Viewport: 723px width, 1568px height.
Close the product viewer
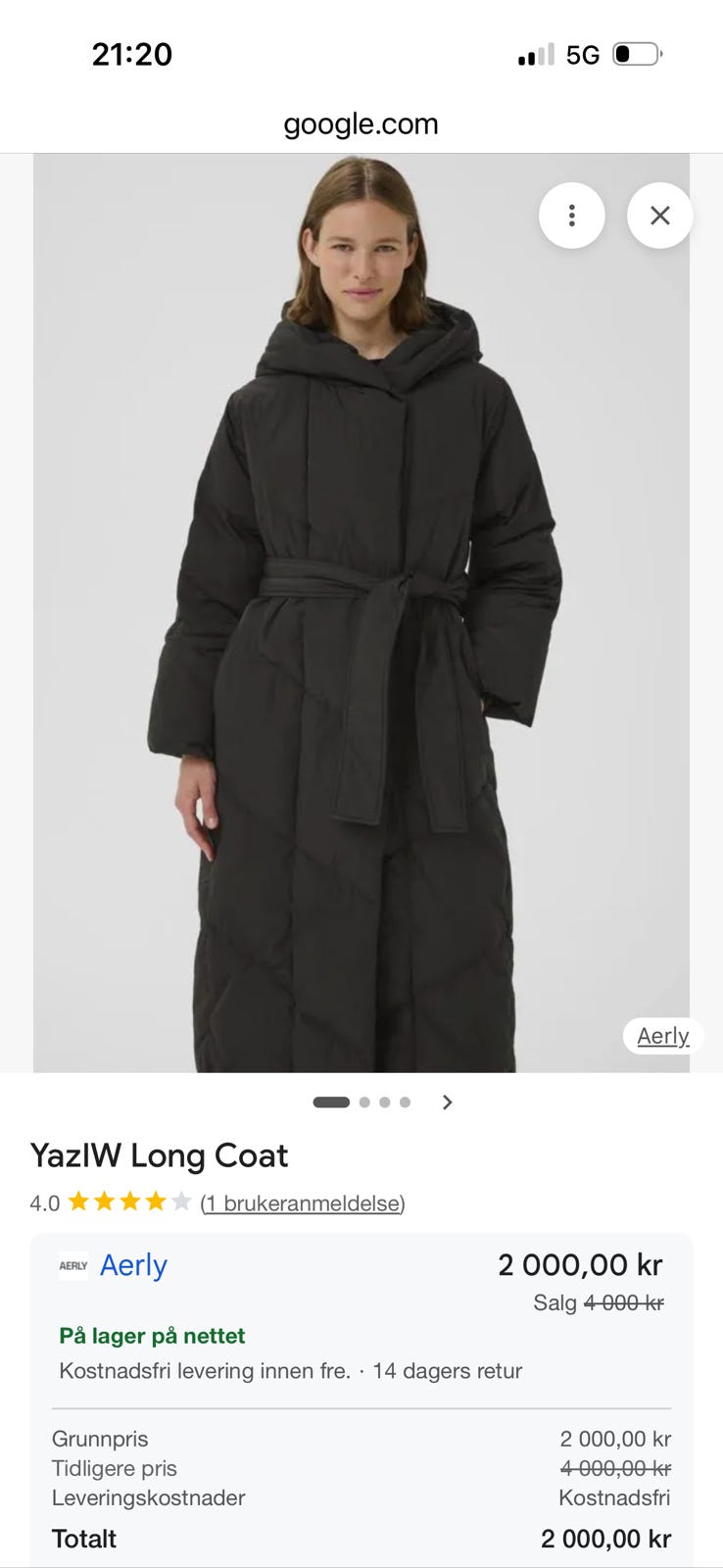coord(659,216)
